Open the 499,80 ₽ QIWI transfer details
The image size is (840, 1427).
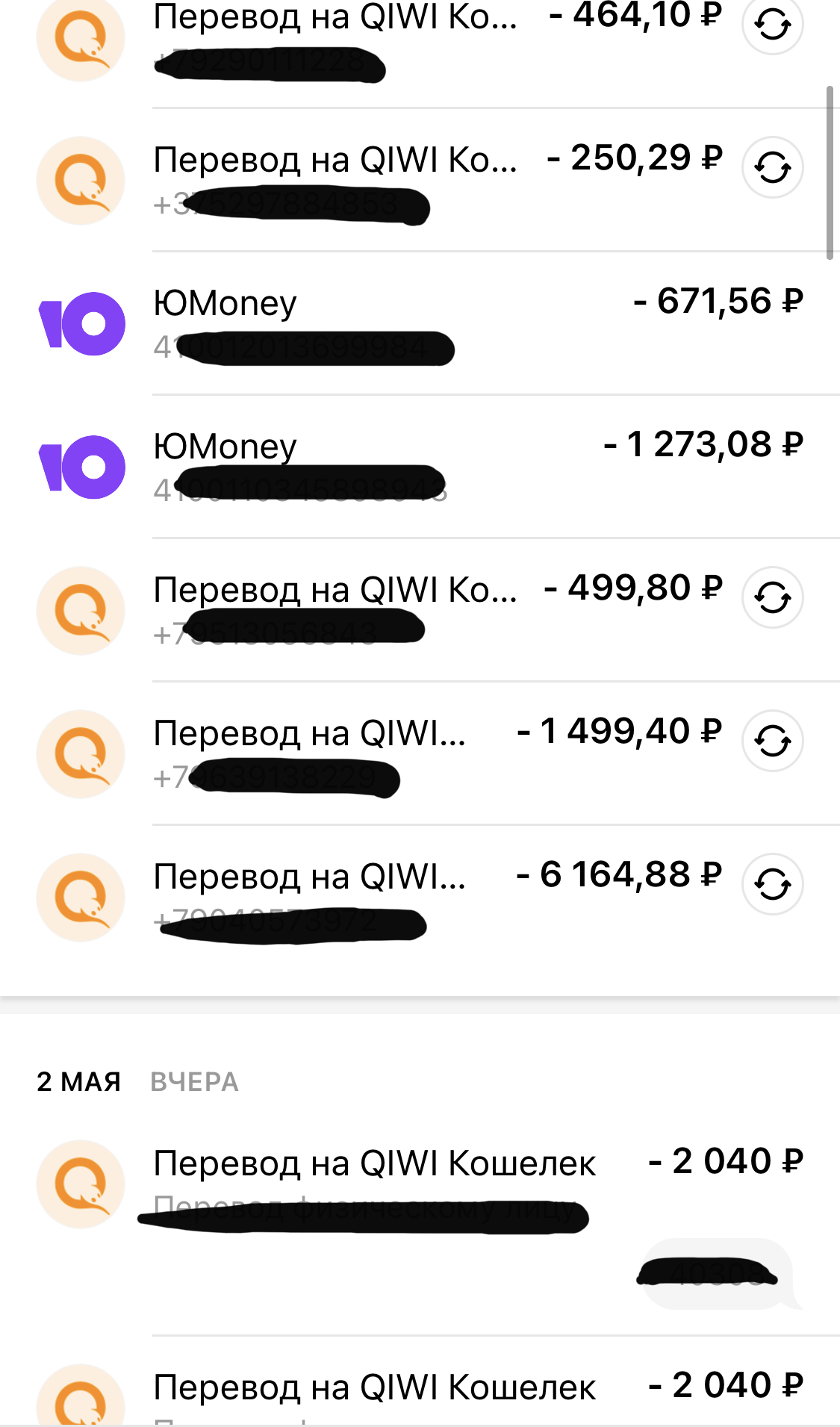[366, 610]
